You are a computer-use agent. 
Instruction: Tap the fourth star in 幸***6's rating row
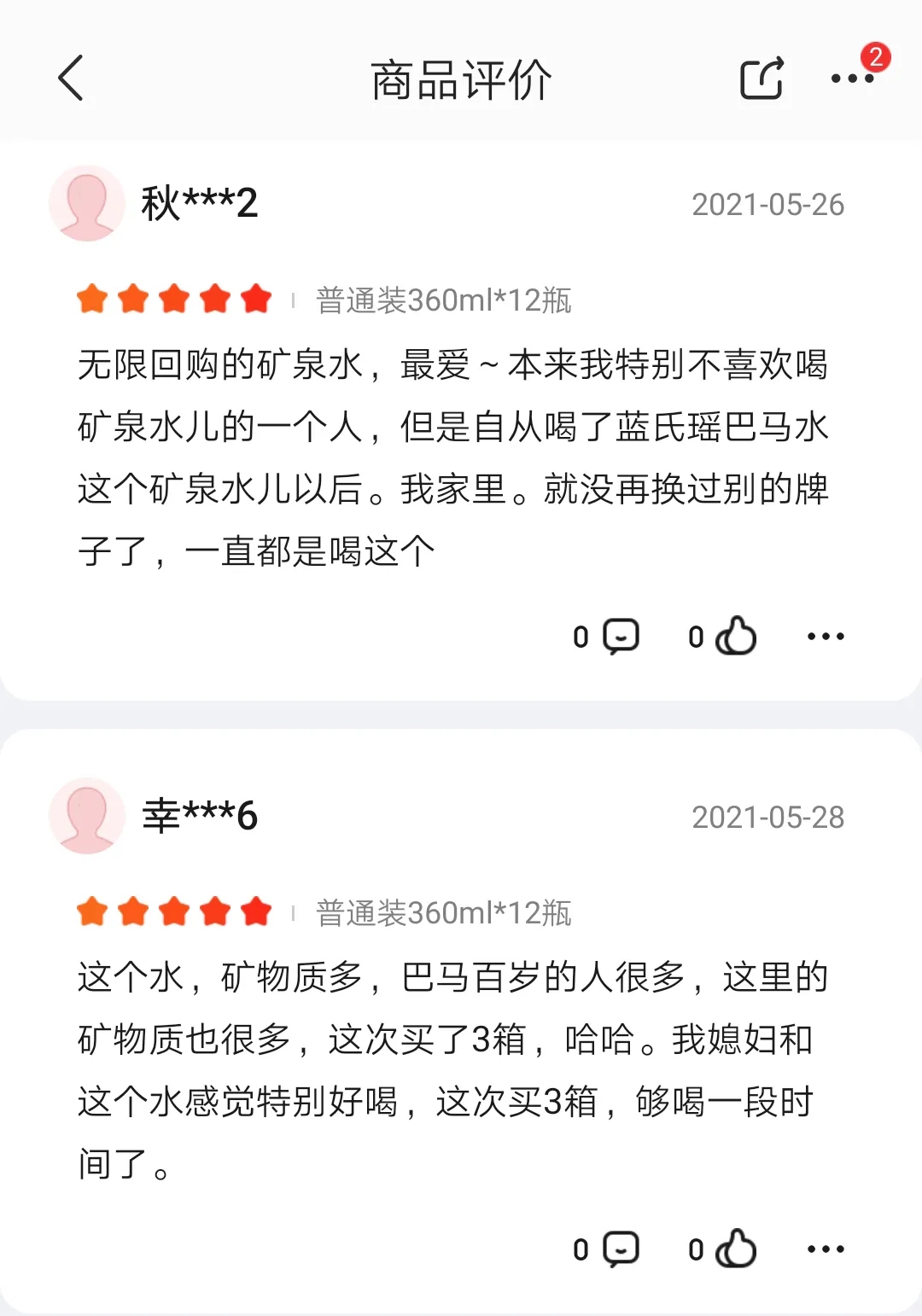tap(215, 911)
